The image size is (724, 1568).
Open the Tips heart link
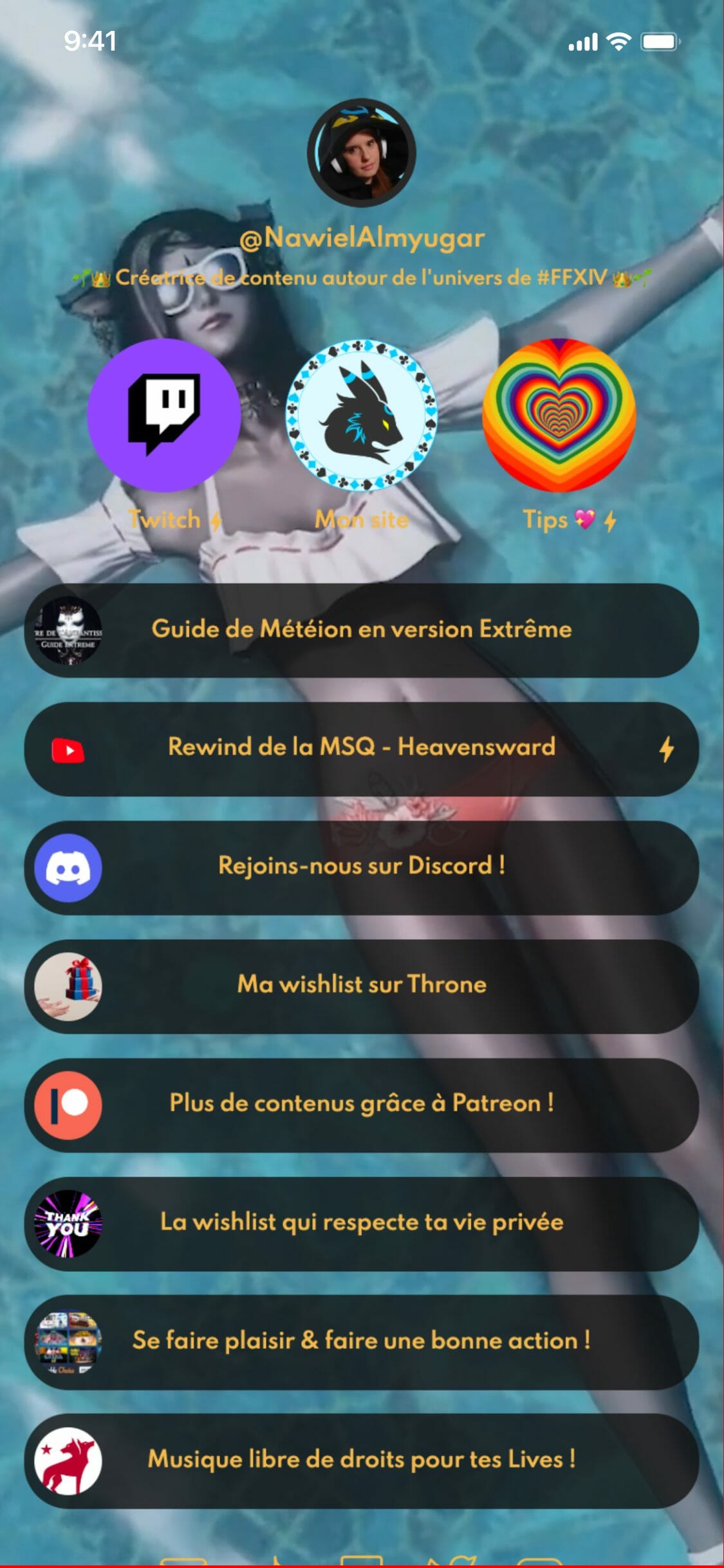(x=559, y=416)
